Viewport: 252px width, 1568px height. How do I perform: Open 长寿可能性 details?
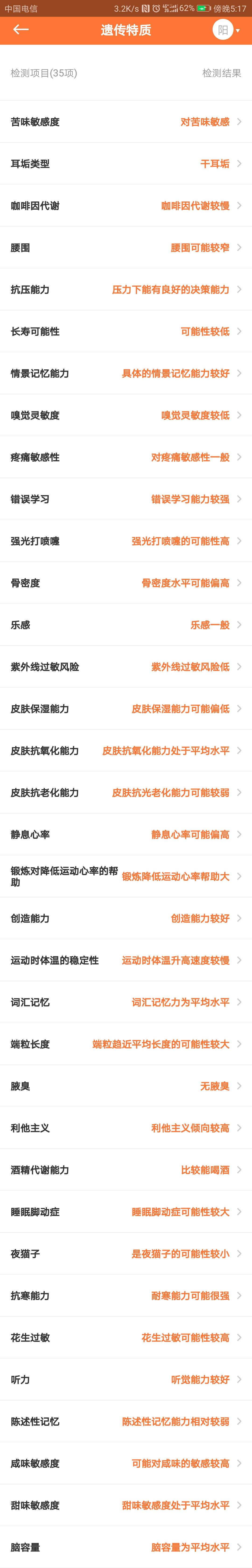point(126,332)
